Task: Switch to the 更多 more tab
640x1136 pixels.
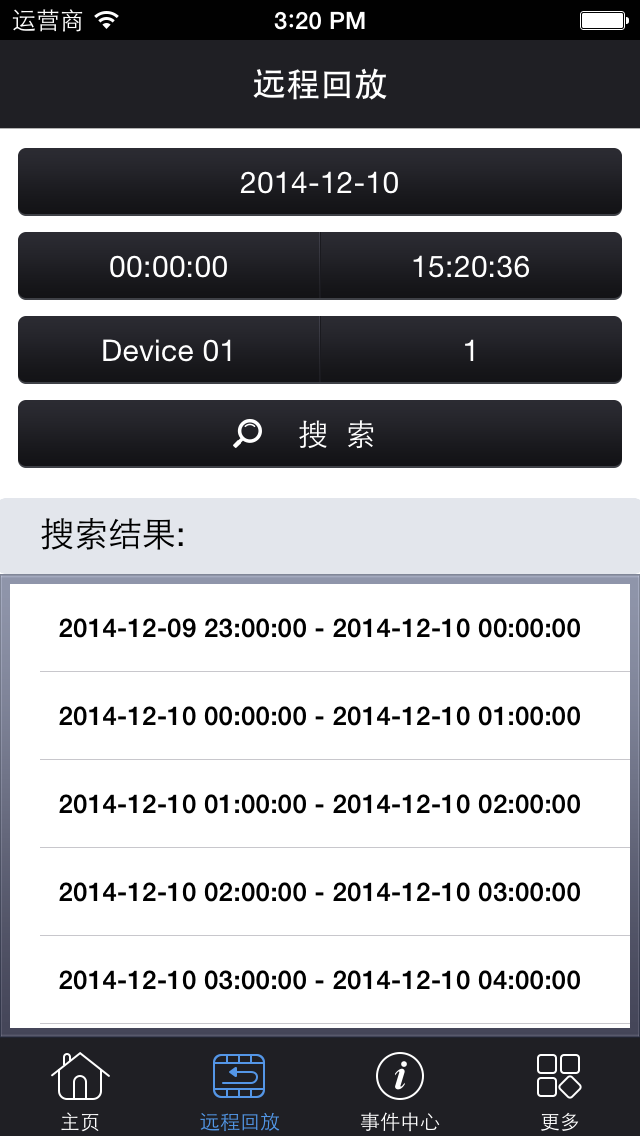Action: [x=559, y=1088]
